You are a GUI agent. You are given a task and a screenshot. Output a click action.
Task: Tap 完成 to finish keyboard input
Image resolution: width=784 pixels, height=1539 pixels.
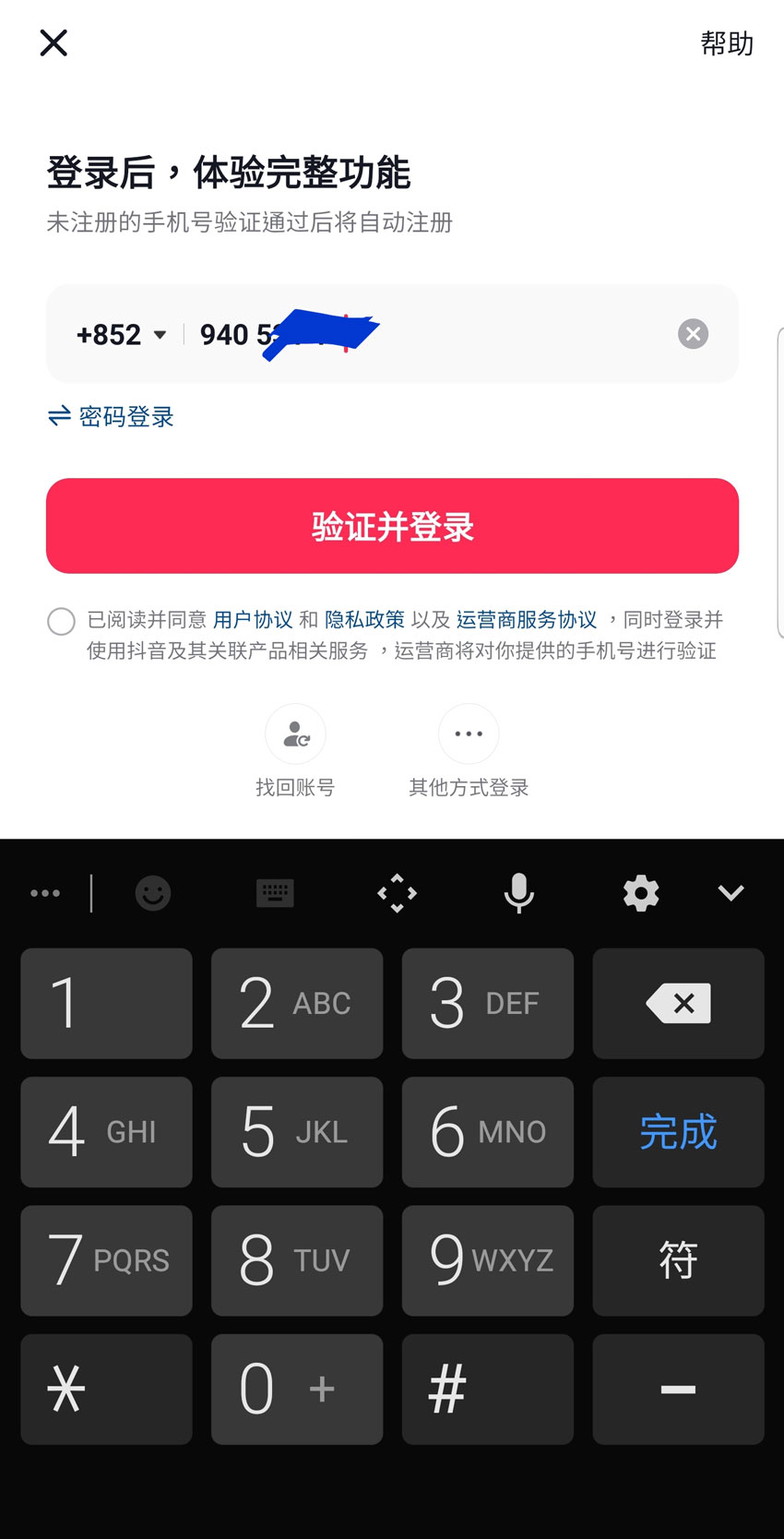(678, 1132)
